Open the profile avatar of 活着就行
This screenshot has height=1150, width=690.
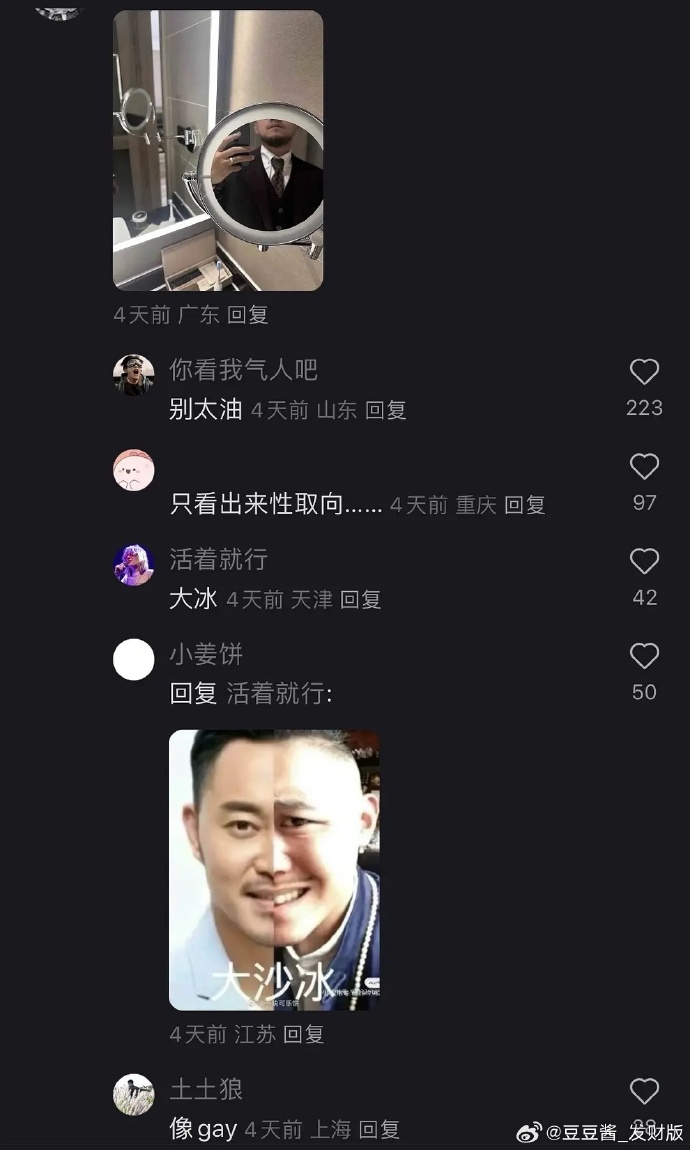(x=134, y=565)
